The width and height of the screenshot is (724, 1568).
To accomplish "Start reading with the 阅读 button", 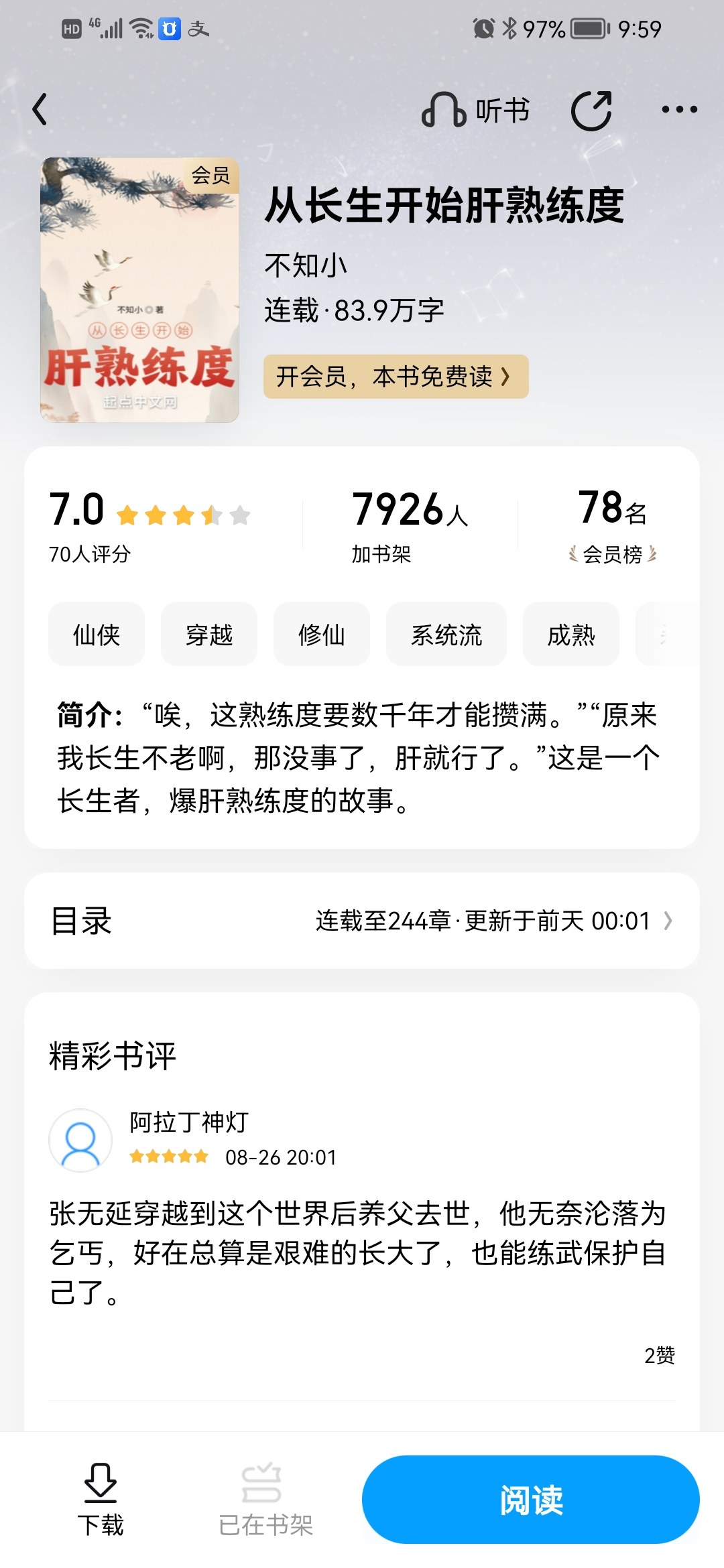I will coord(531,1500).
